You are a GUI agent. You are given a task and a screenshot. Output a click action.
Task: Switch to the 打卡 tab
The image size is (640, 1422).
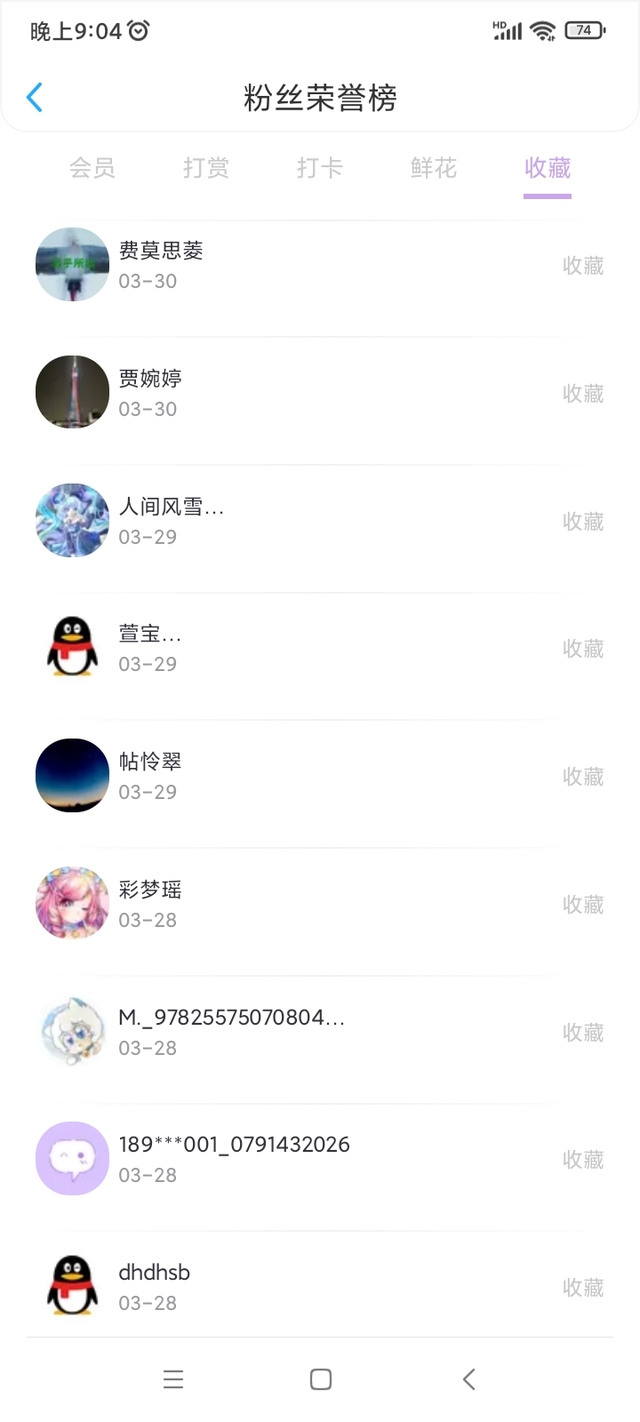pyautogui.click(x=320, y=168)
